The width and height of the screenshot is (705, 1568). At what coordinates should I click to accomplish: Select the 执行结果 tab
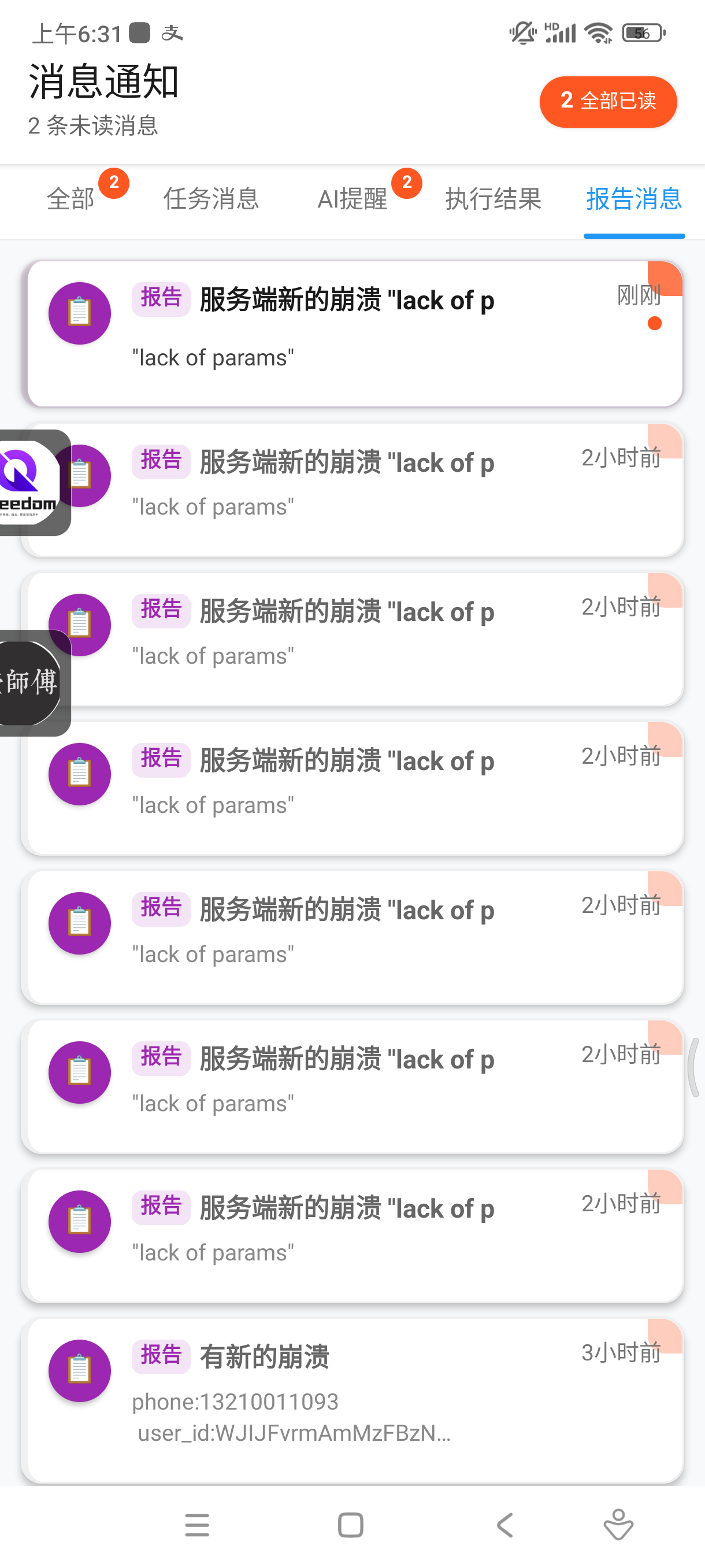point(493,199)
